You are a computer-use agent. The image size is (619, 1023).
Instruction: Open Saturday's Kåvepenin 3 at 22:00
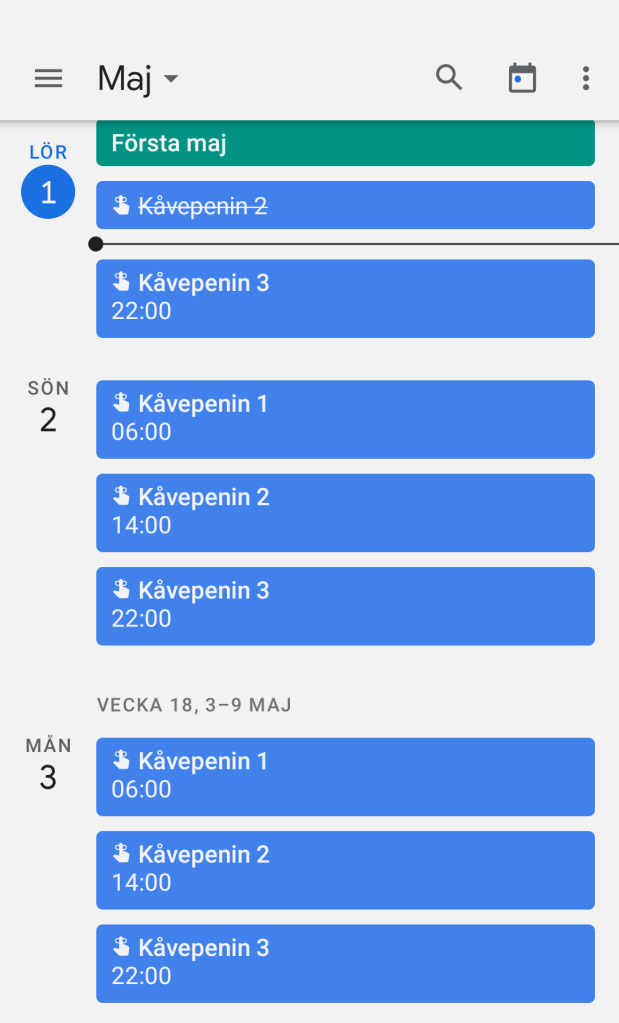pos(345,298)
